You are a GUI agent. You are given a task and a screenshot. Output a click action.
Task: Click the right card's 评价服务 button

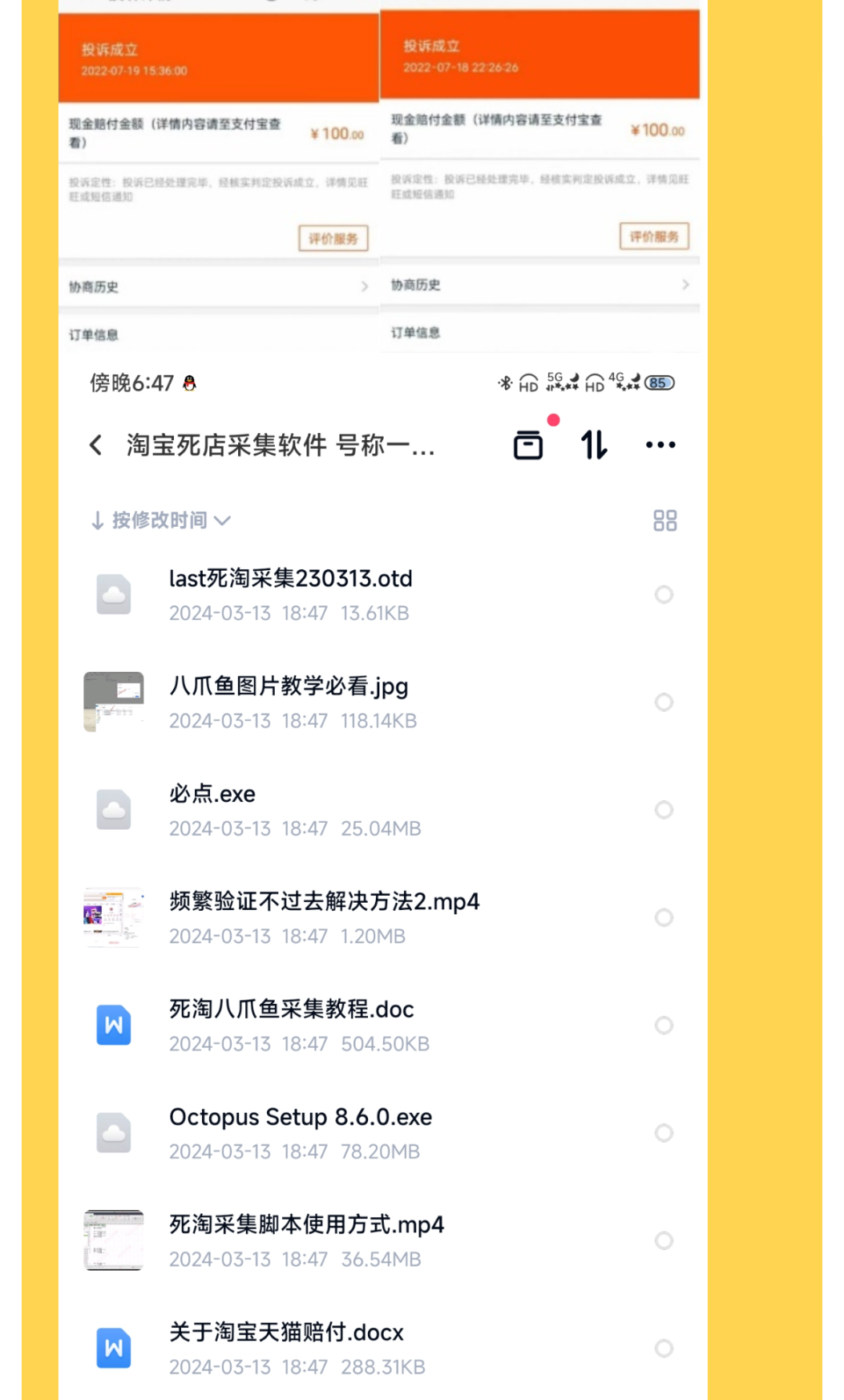point(655,237)
